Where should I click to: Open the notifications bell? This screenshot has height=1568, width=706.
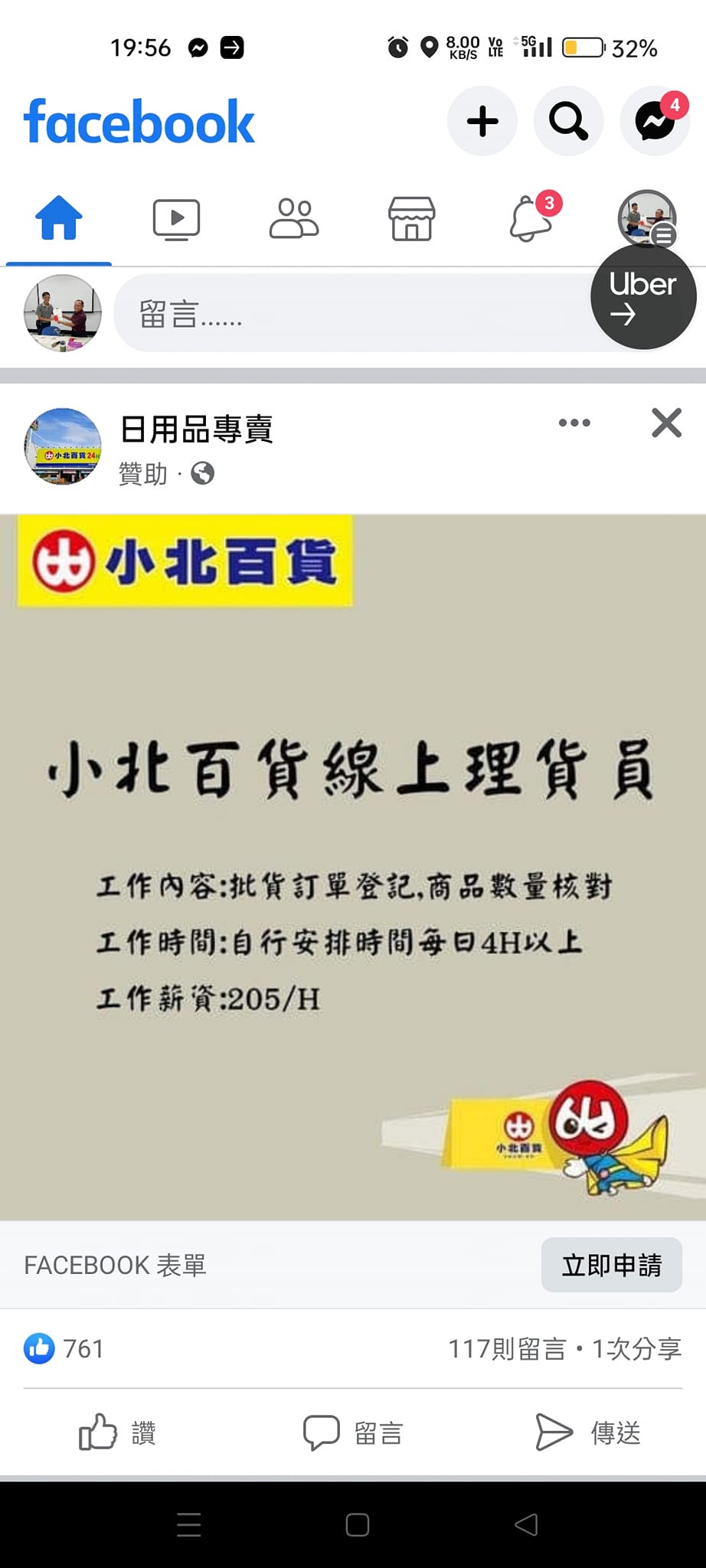coord(530,219)
